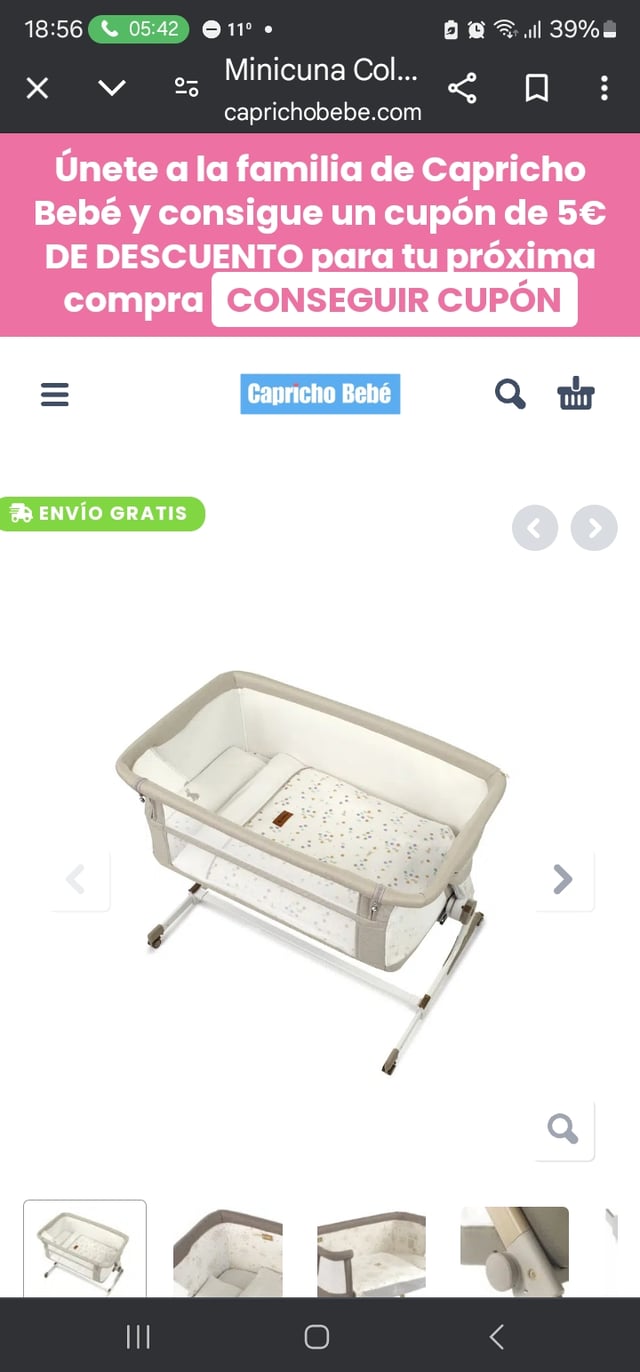Go to the next product with the gray arrow
The height and width of the screenshot is (1372, 640).
pyautogui.click(x=594, y=528)
